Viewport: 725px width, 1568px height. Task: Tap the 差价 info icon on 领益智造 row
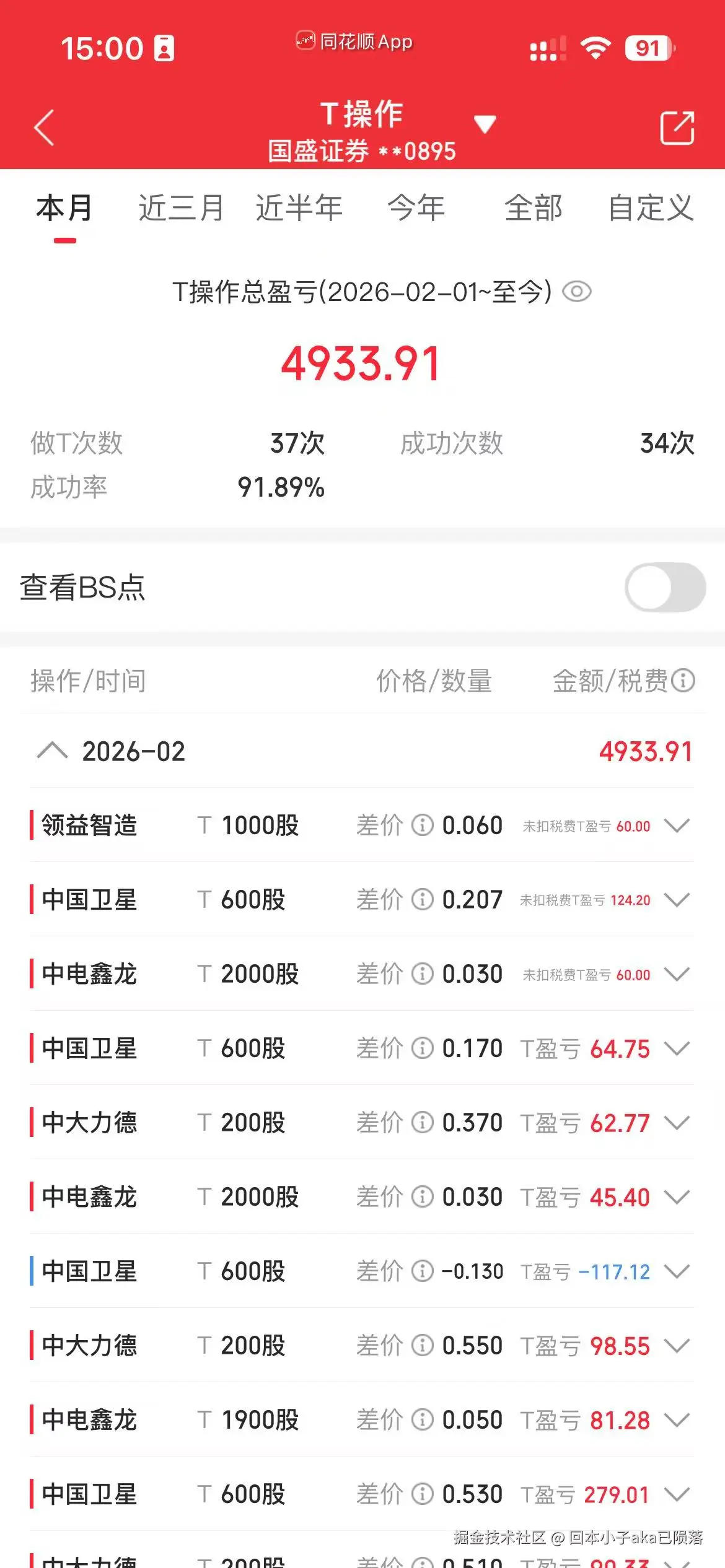coord(423,825)
